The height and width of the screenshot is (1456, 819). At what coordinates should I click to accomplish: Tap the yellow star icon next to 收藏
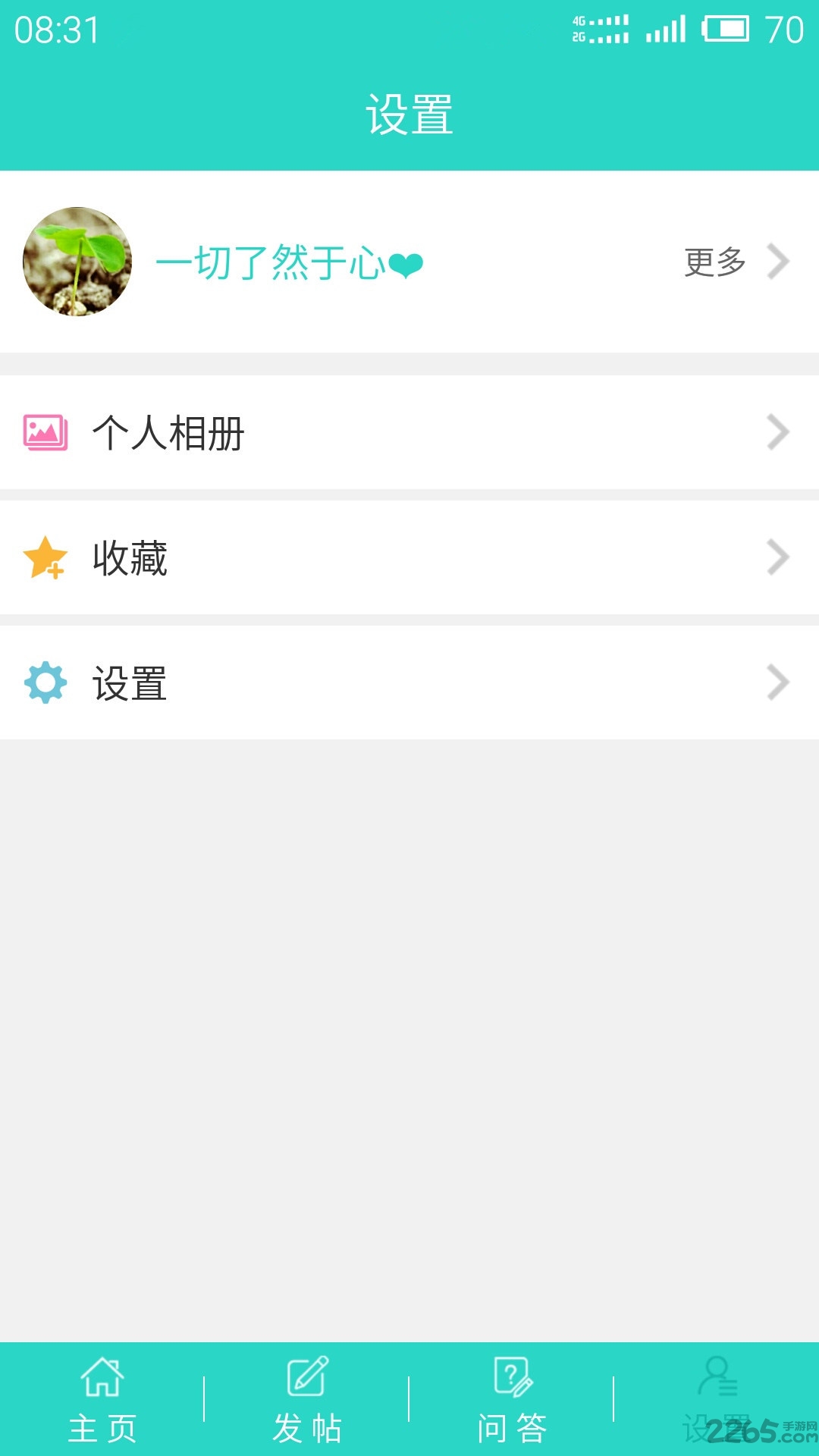[x=45, y=557]
